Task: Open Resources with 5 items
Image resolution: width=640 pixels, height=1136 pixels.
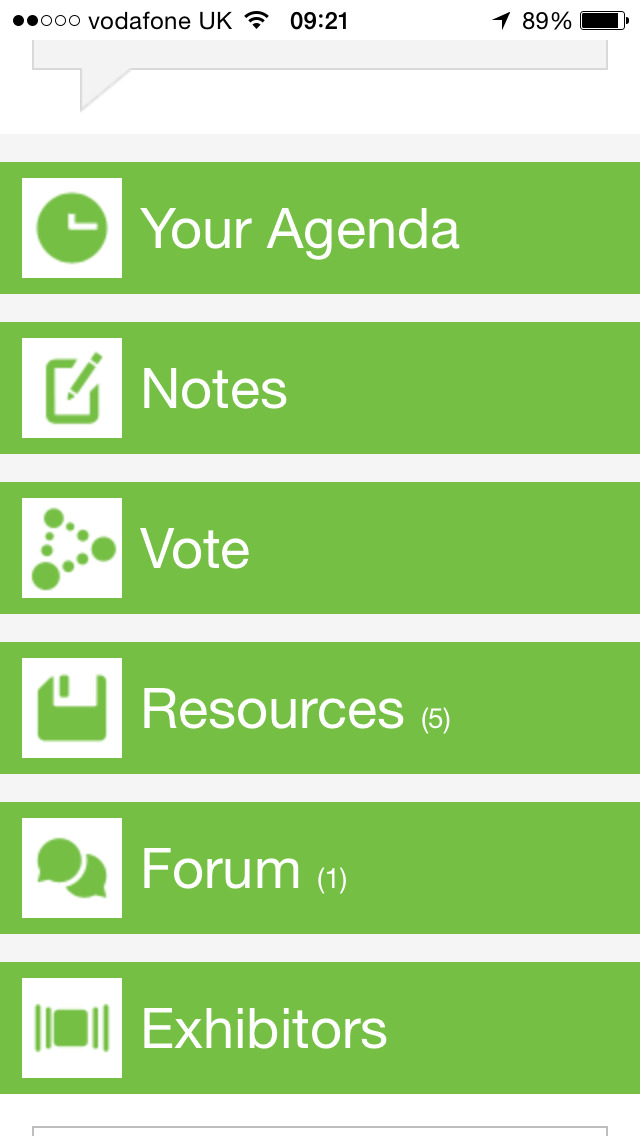Action: [x=320, y=708]
